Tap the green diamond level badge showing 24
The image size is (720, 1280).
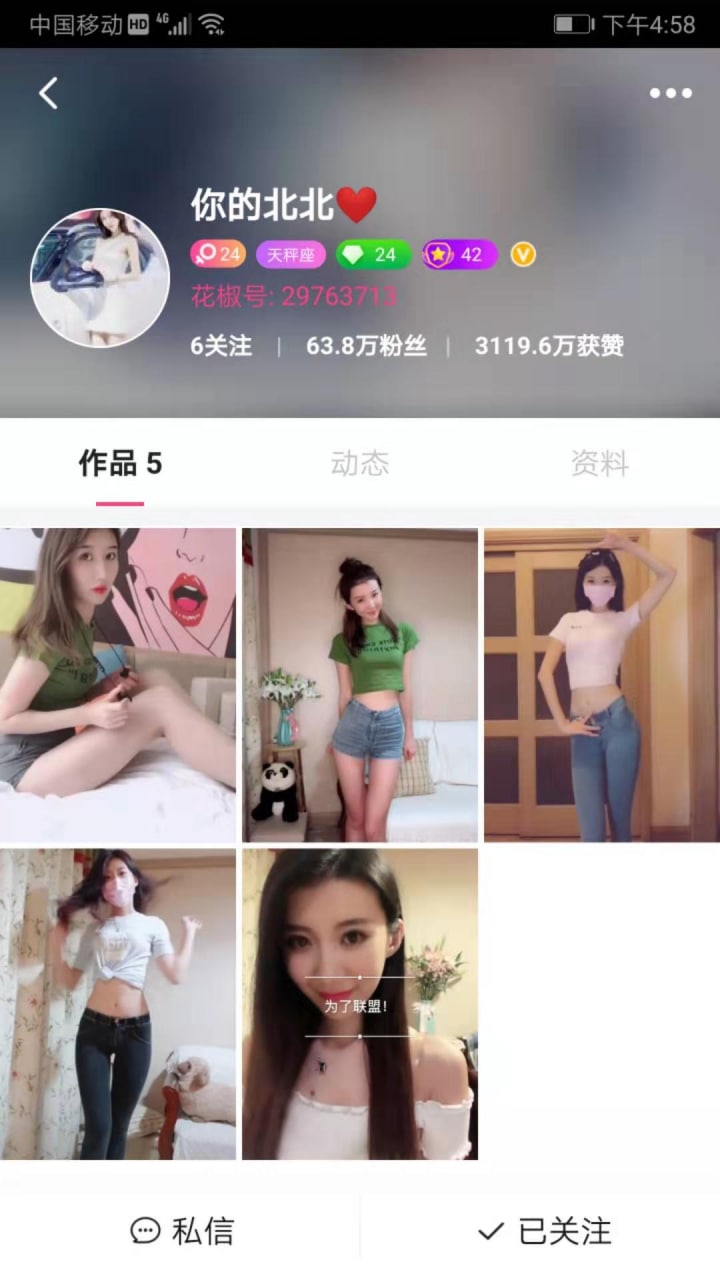pos(373,254)
